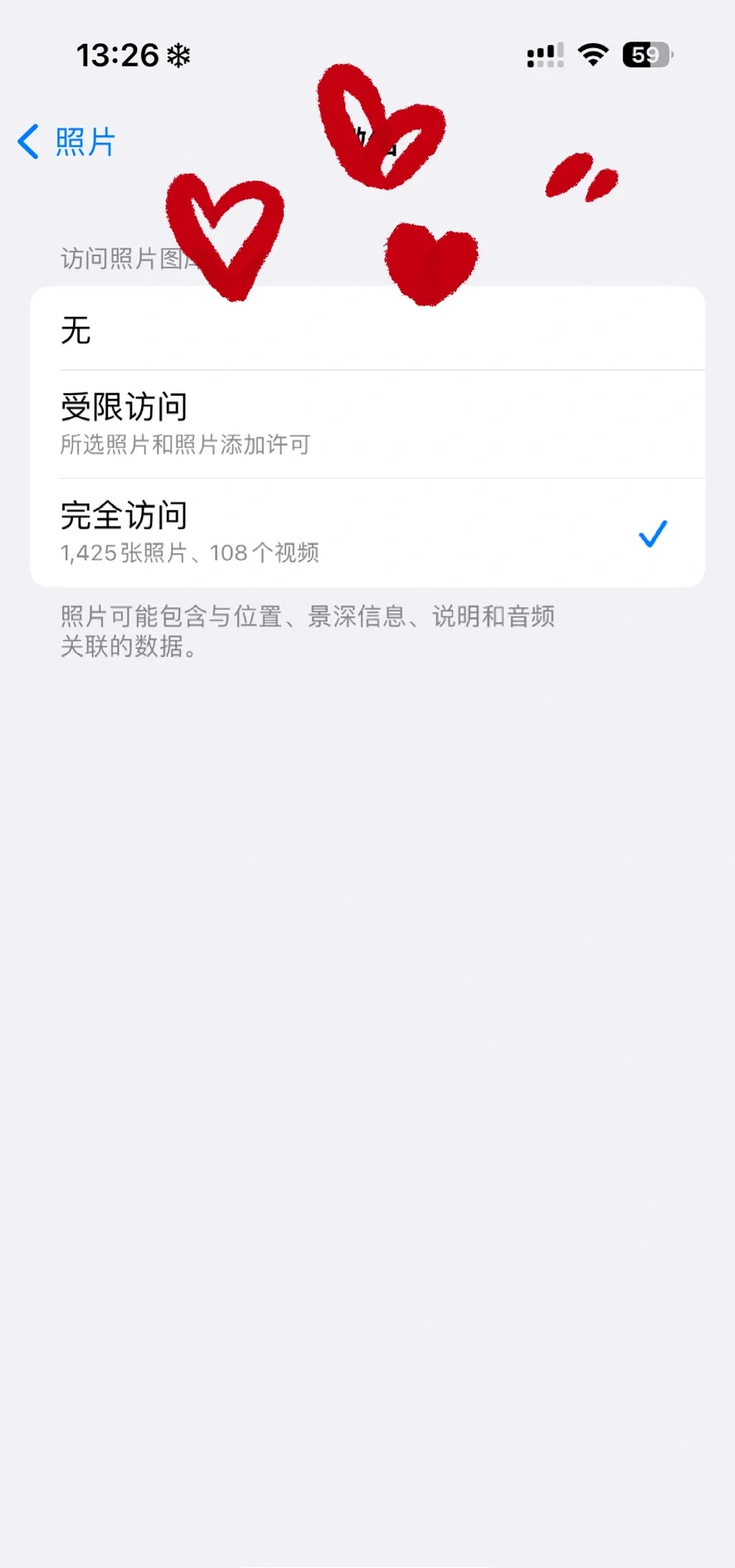Tap the 受限访问 row label
Screen dimensions: 735x1568
[x=124, y=407]
